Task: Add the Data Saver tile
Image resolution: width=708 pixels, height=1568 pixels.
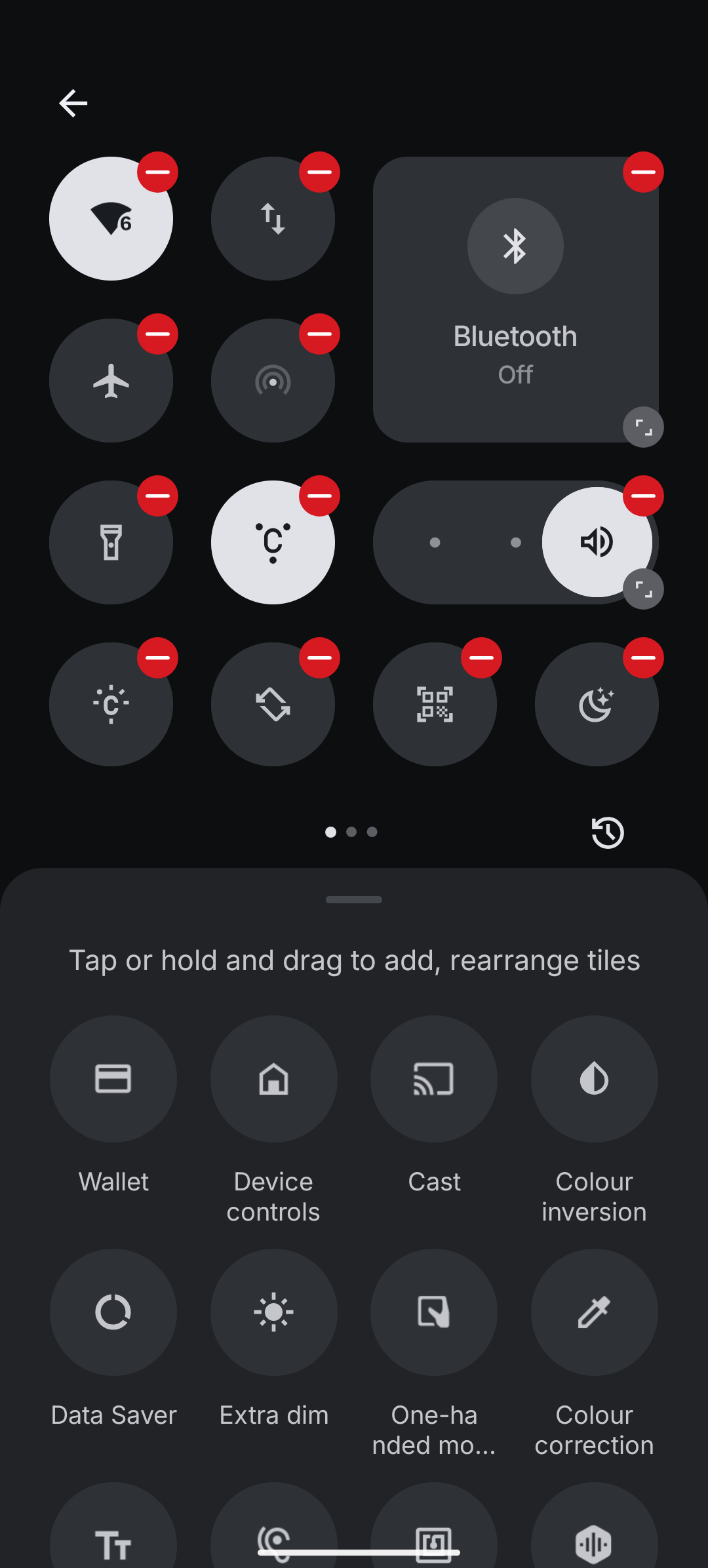Action: coord(113,1312)
